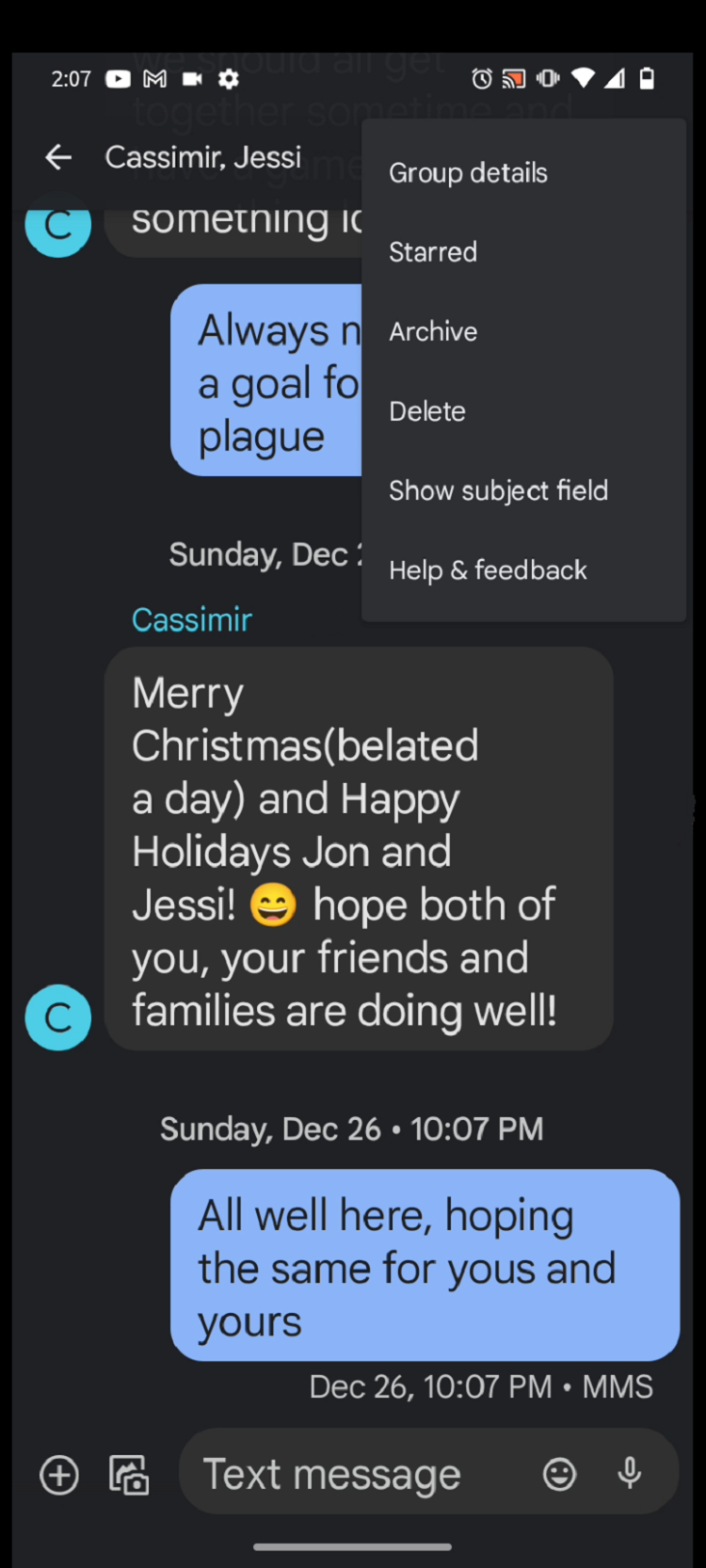Open the emoji picker in the message bar
The height and width of the screenshot is (1568, 706).
(559, 1474)
